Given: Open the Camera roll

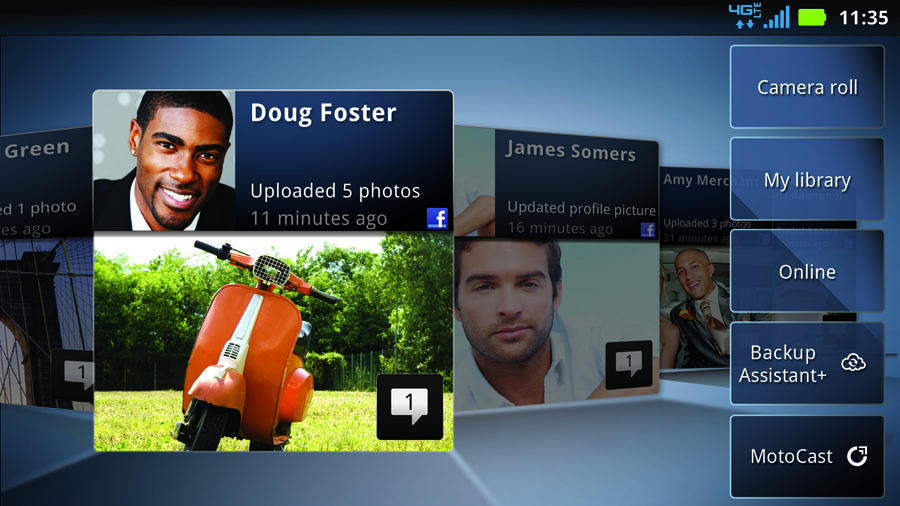Looking at the screenshot, I should point(807,87).
